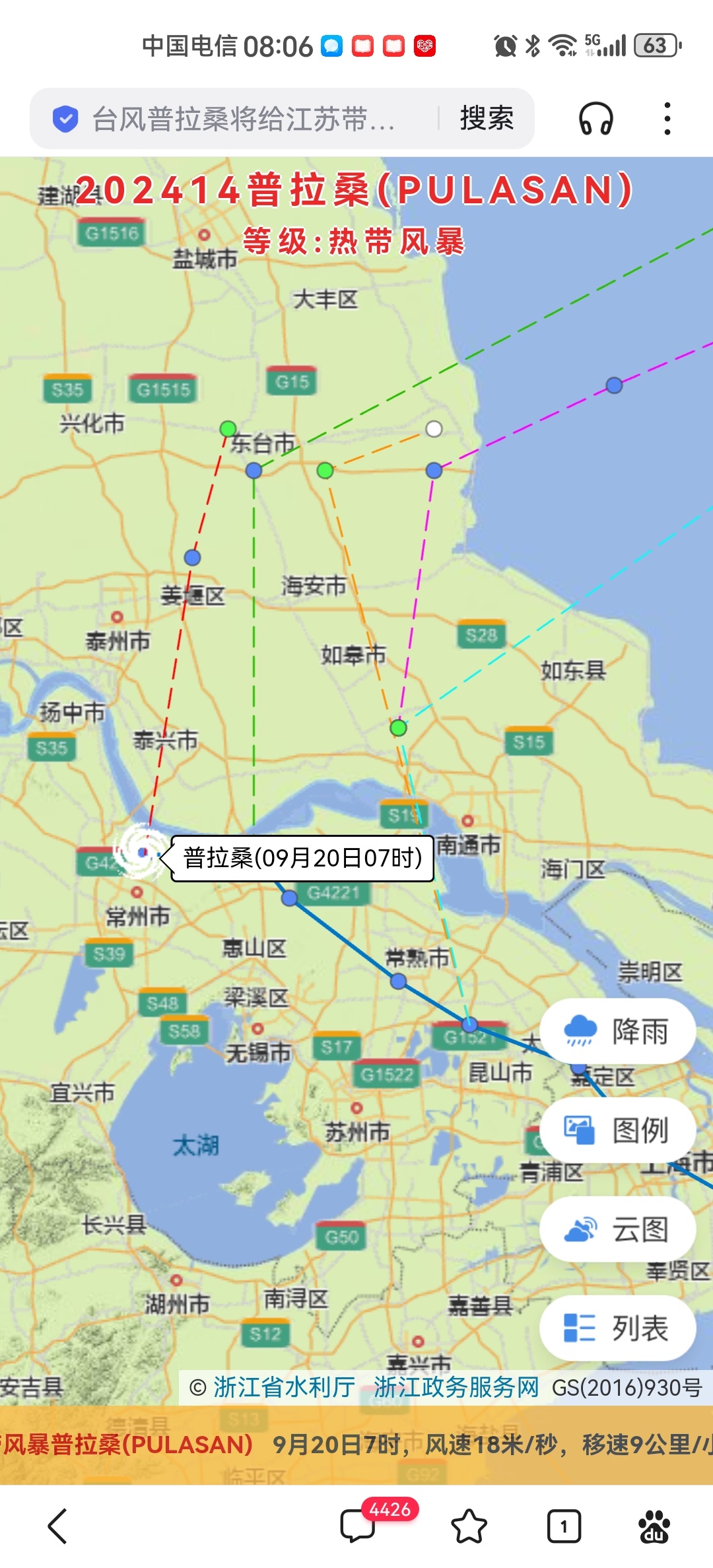Open the headphone listen icon

pos(595,119)
